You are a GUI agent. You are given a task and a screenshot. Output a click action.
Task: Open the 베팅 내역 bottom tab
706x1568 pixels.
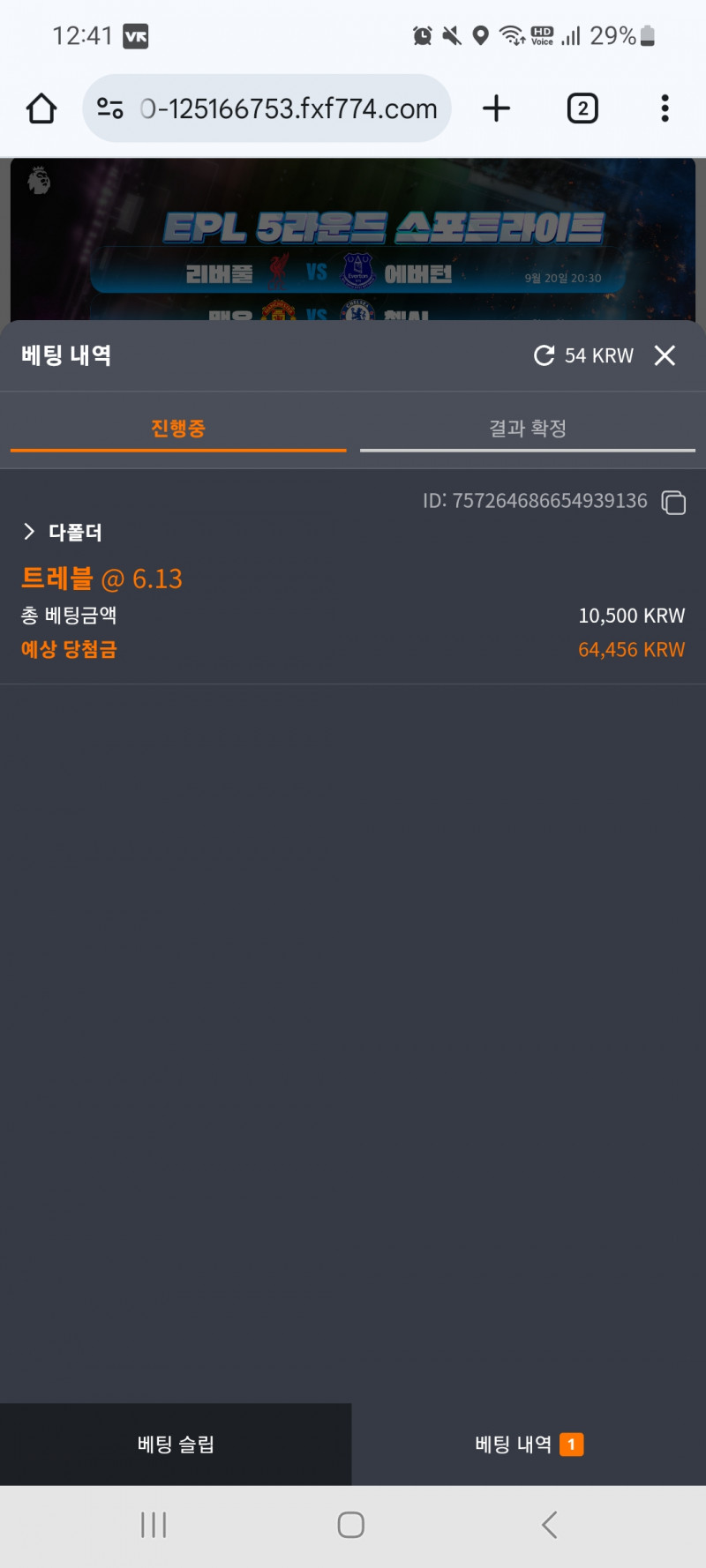(x=529, y=1444)
